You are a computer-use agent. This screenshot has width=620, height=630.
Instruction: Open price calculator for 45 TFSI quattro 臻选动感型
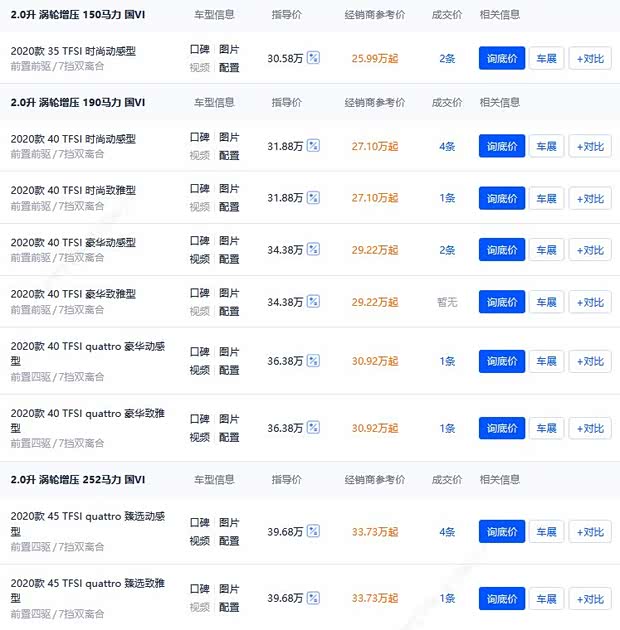pyautogui.click(x=313, y=532)
